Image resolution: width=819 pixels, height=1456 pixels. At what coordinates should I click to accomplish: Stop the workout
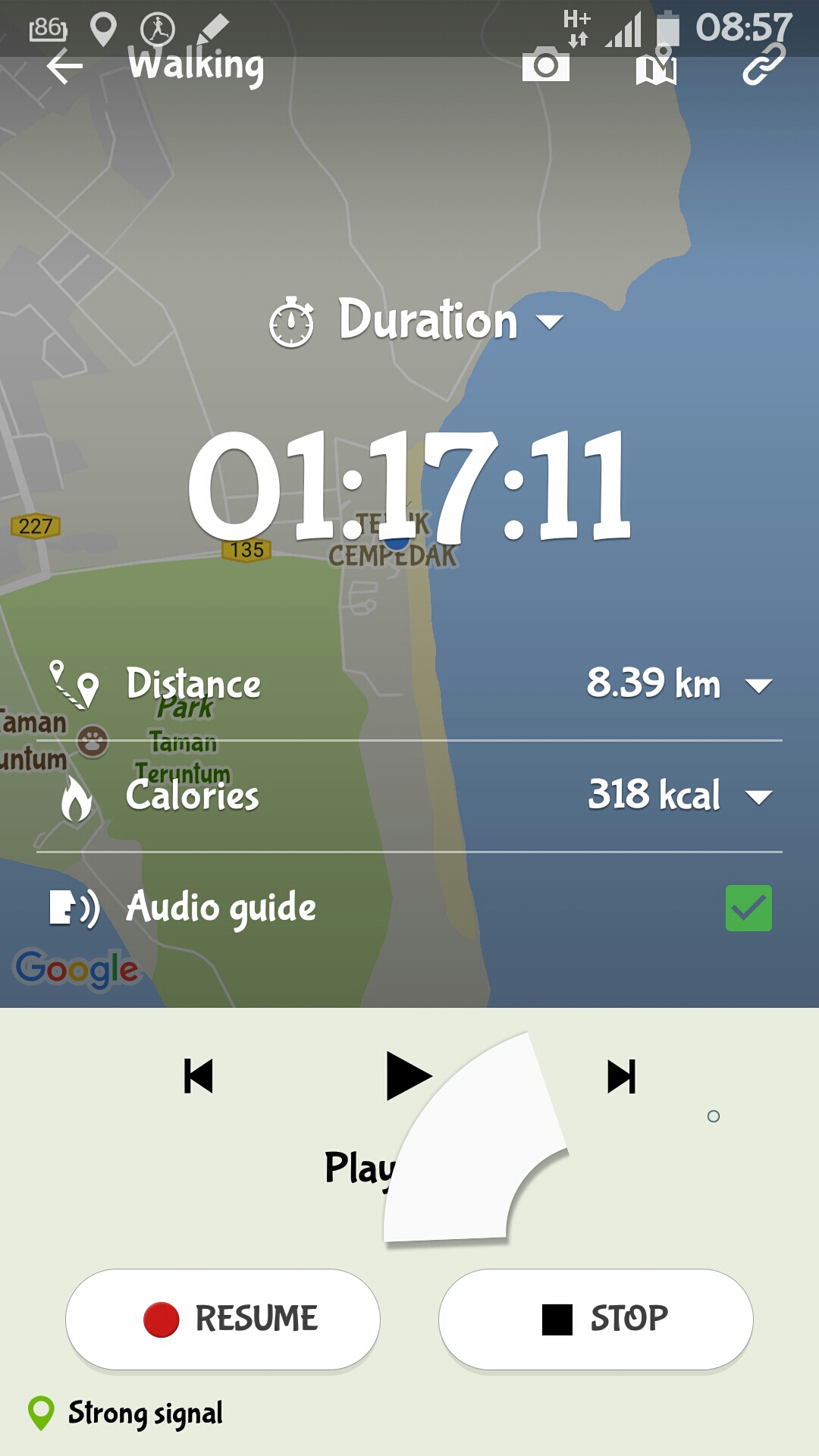point(595,1319)
